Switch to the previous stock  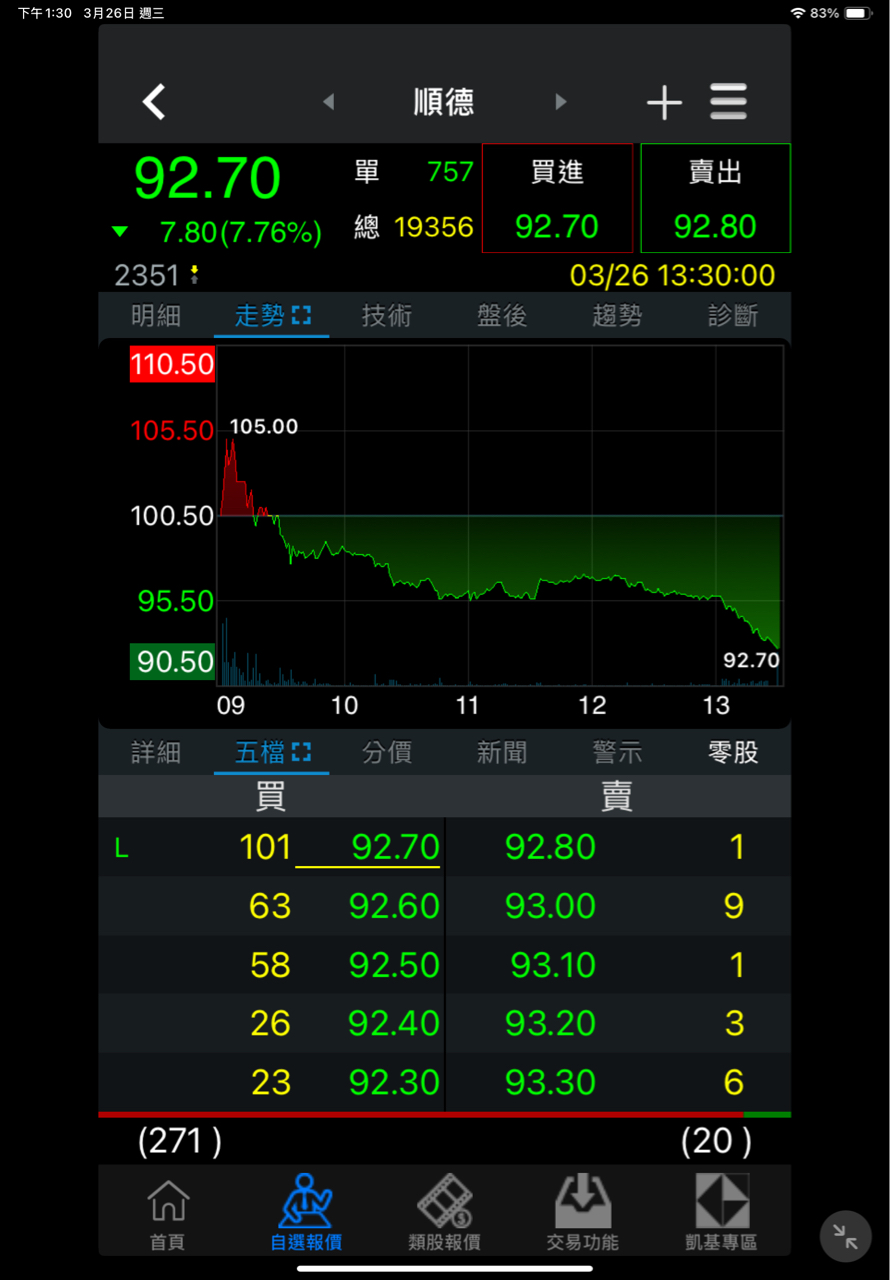coord(328,102)
